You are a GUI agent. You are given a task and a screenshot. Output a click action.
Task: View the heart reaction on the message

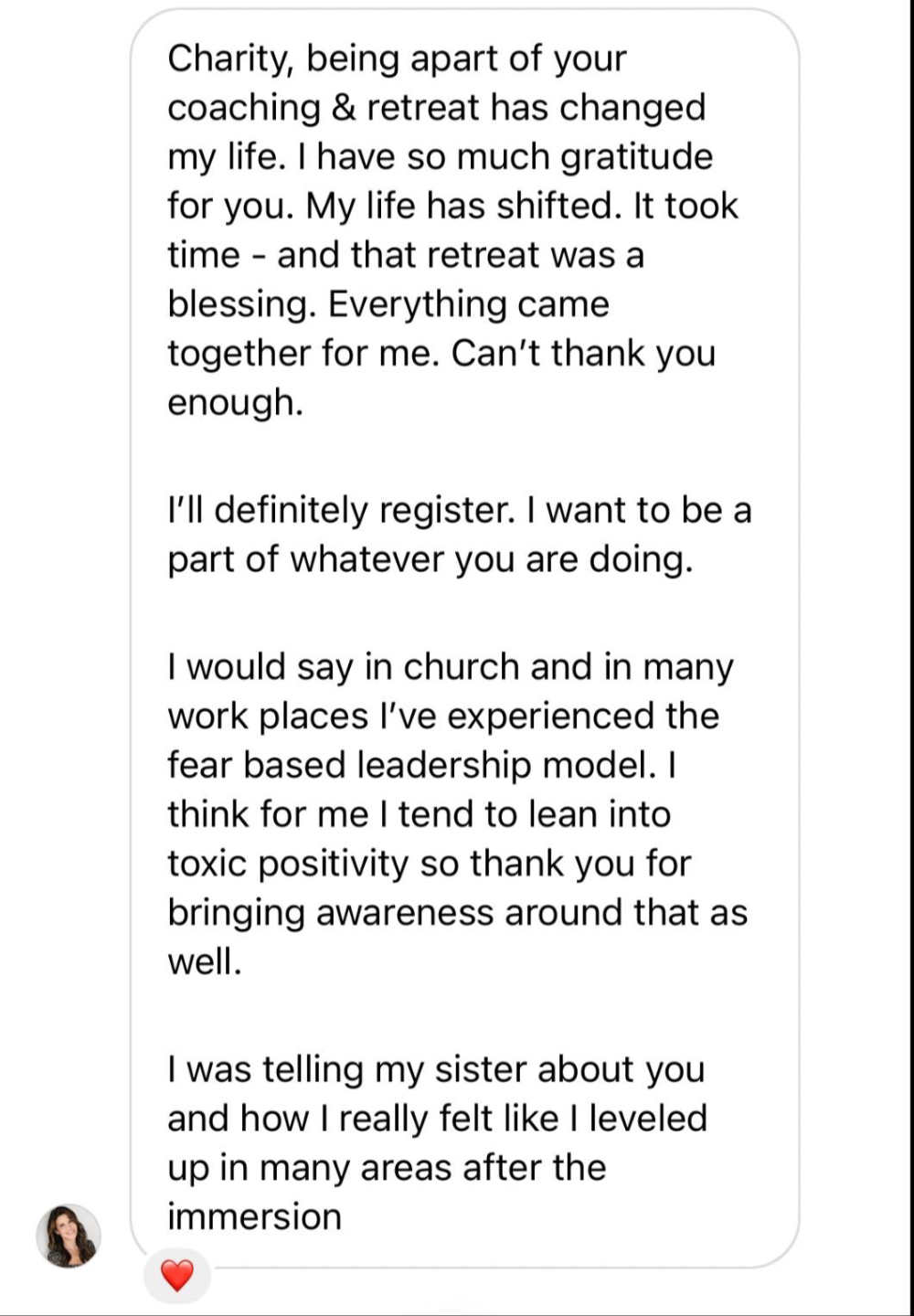[x=177, y=1274]
